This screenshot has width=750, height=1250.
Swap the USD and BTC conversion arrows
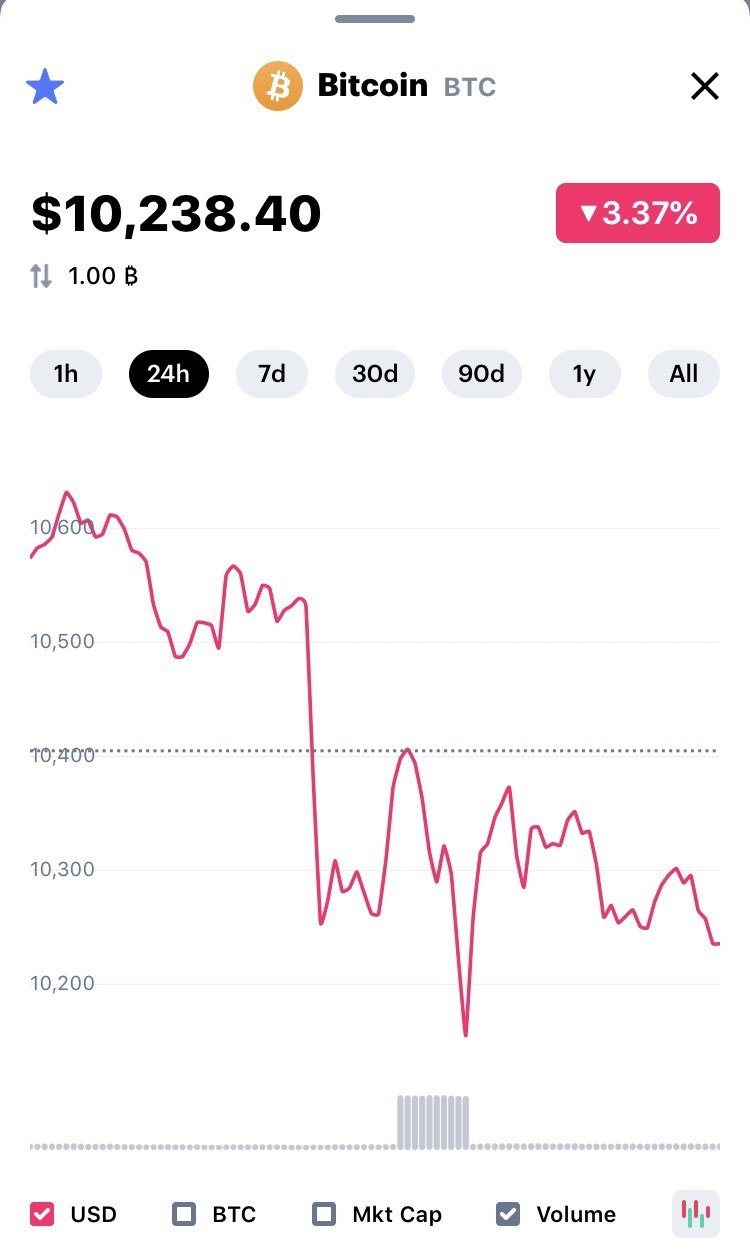[x=41, y=276]
